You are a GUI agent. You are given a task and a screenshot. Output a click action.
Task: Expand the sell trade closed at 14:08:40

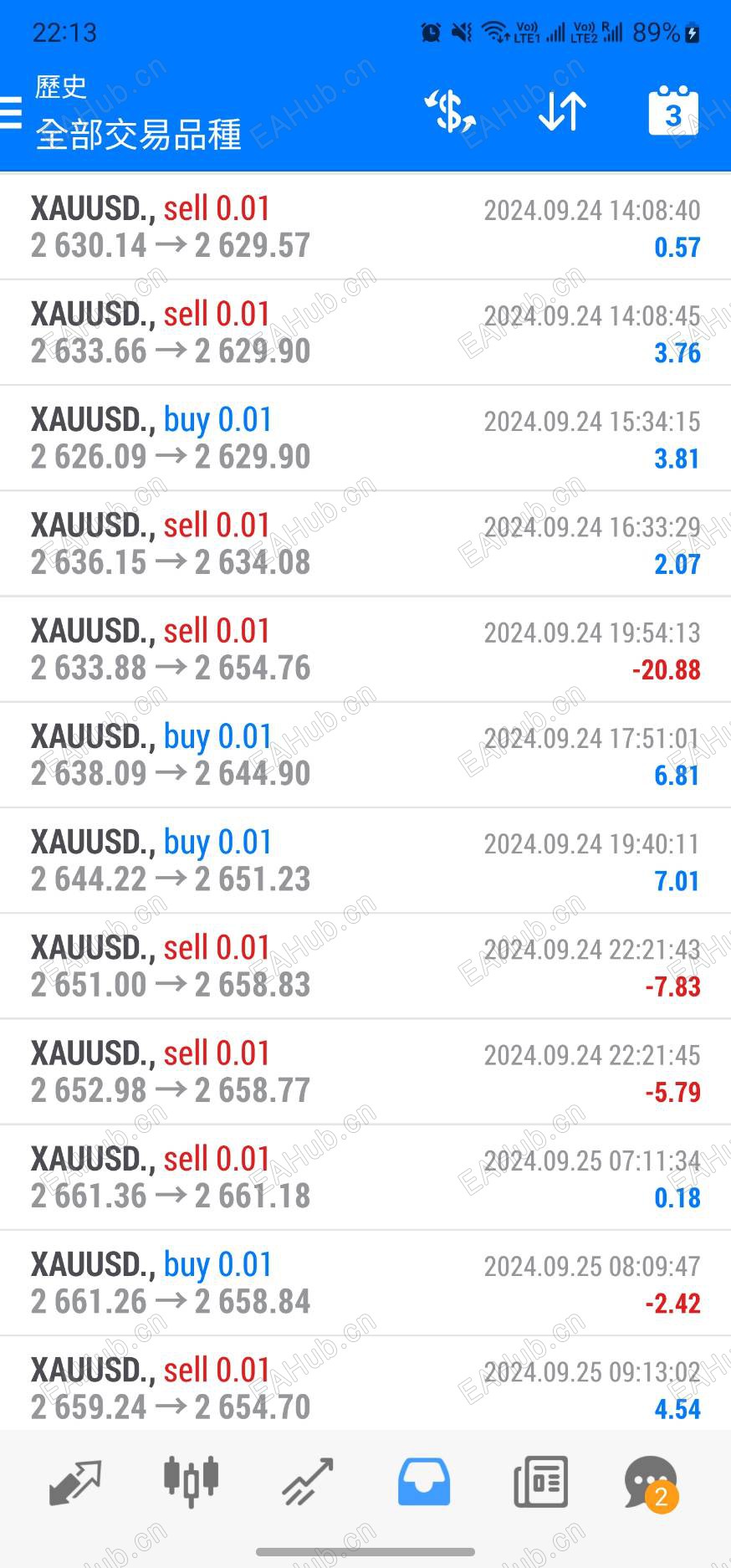coord(365,227)
